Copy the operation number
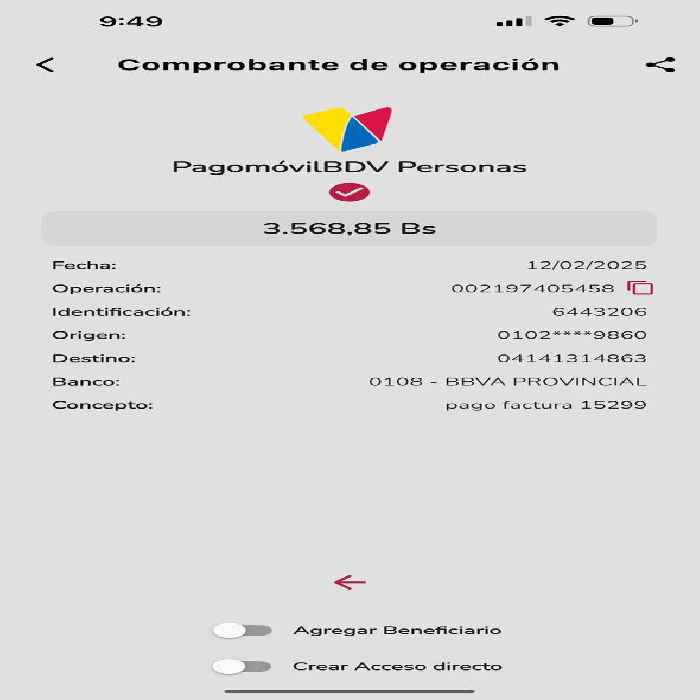700x700 pixels. (640, 288)
